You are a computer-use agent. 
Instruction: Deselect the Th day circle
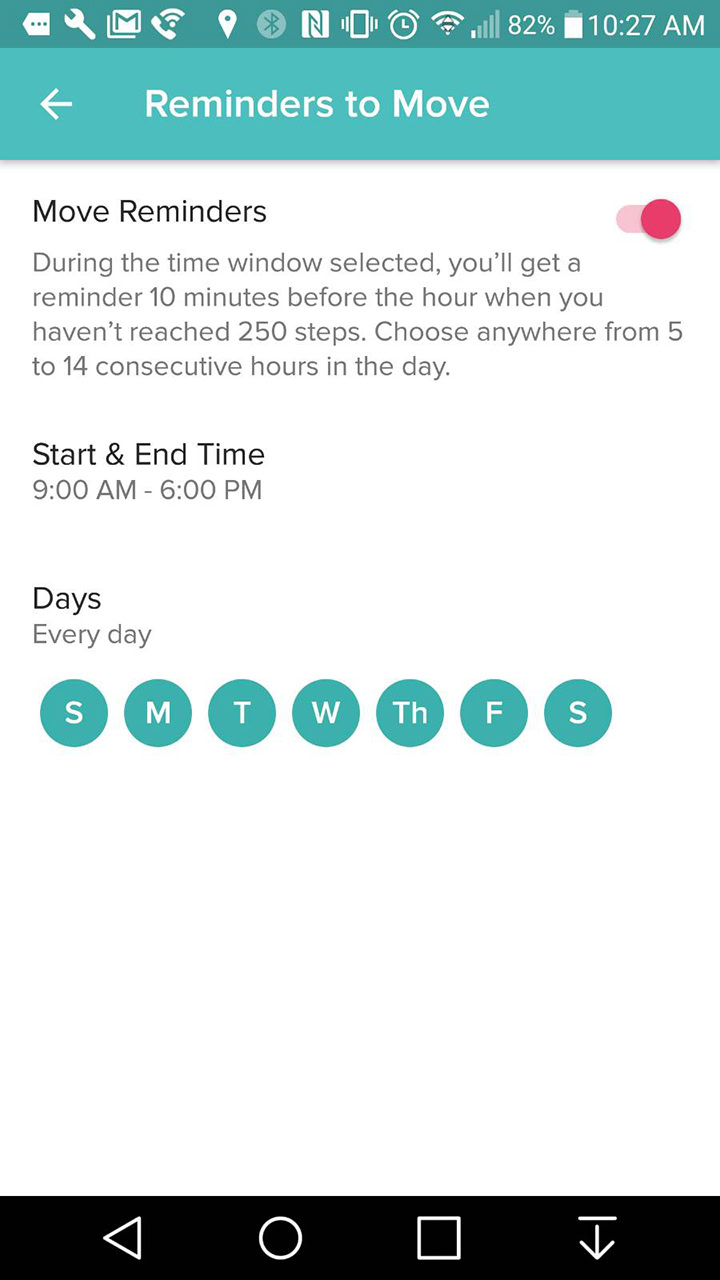[x=410, y=713]
